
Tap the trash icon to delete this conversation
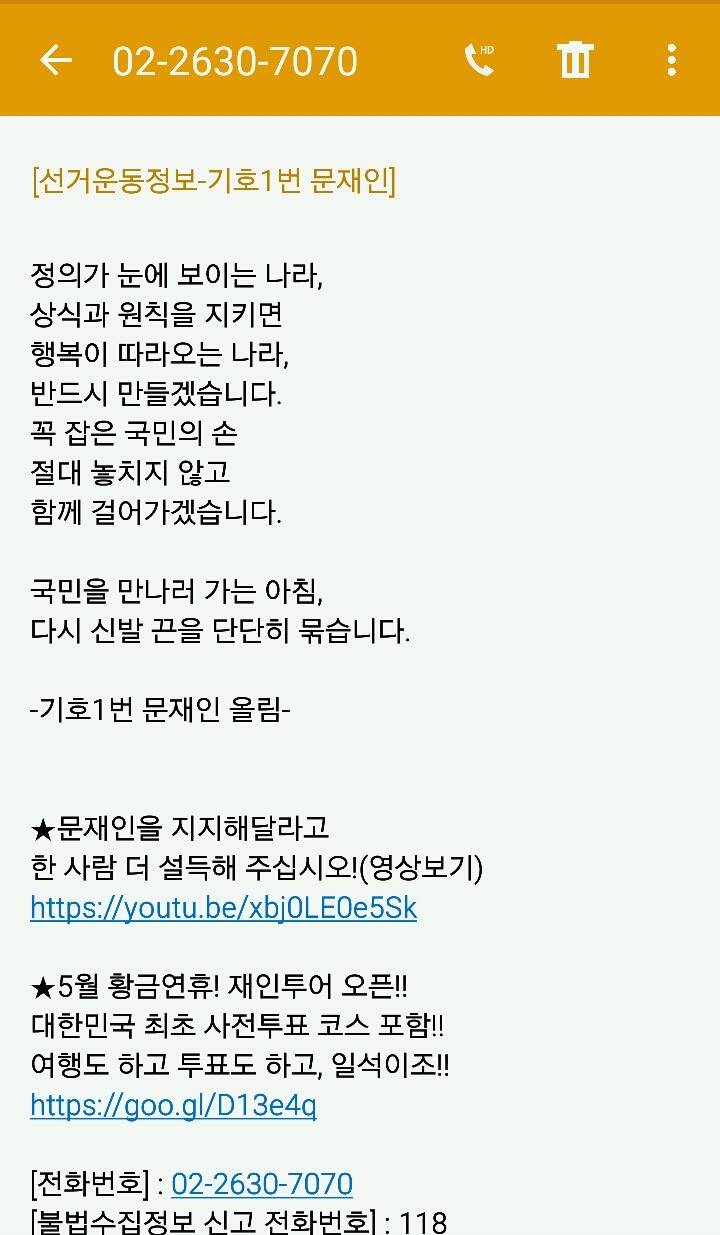point(575,60)
